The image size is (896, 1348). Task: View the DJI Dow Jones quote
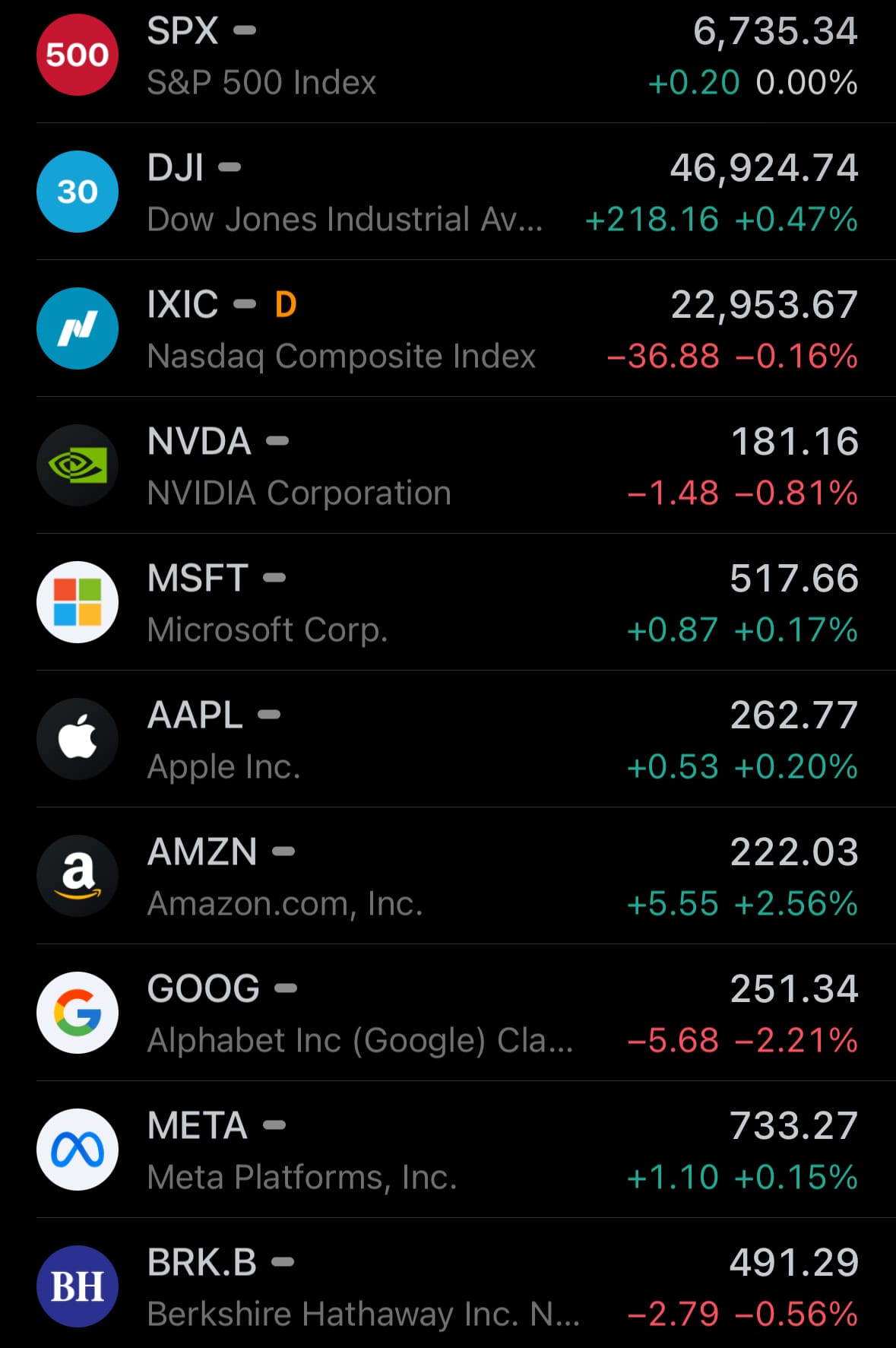[448, 192]
